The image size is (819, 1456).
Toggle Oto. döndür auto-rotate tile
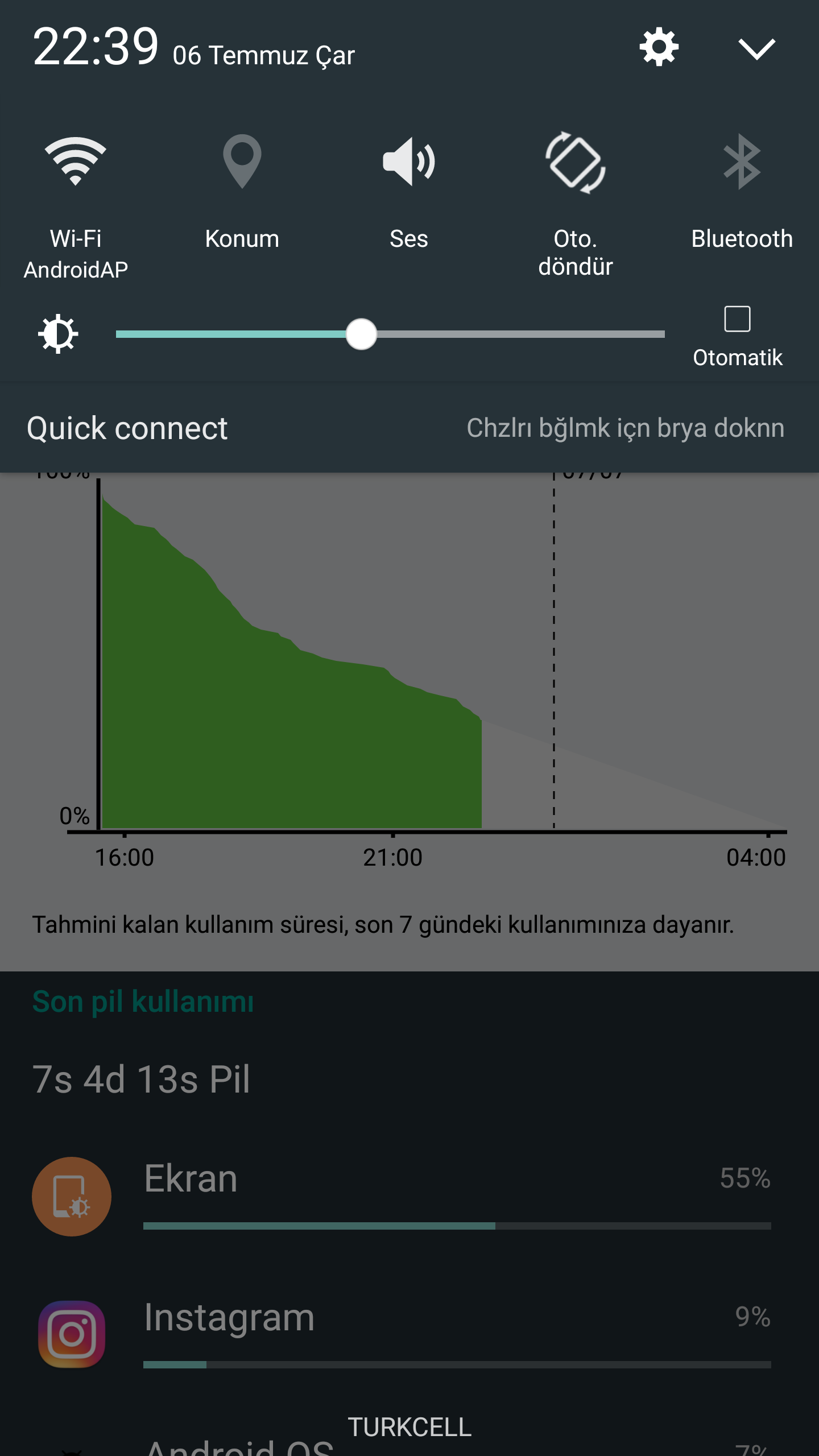[x=575, y=163]
